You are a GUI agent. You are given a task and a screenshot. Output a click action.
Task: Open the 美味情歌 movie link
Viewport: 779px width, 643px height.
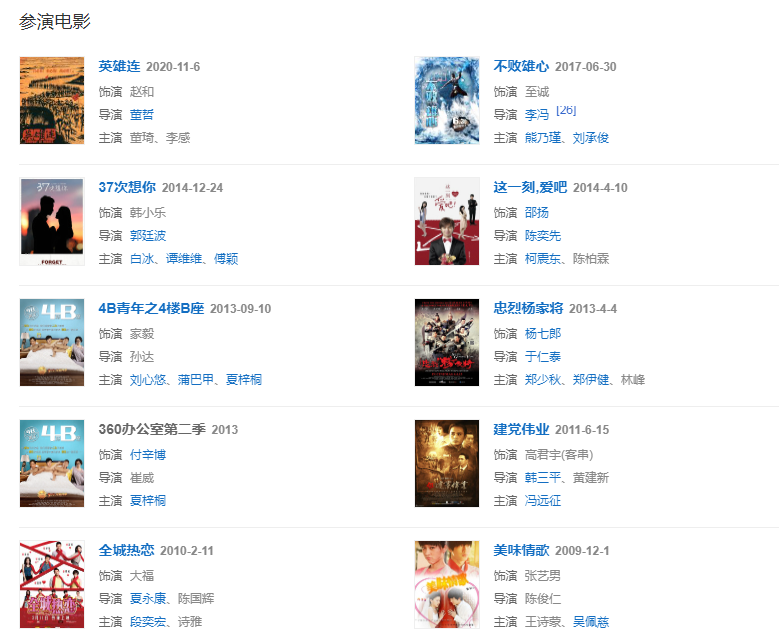coord(521,551)
